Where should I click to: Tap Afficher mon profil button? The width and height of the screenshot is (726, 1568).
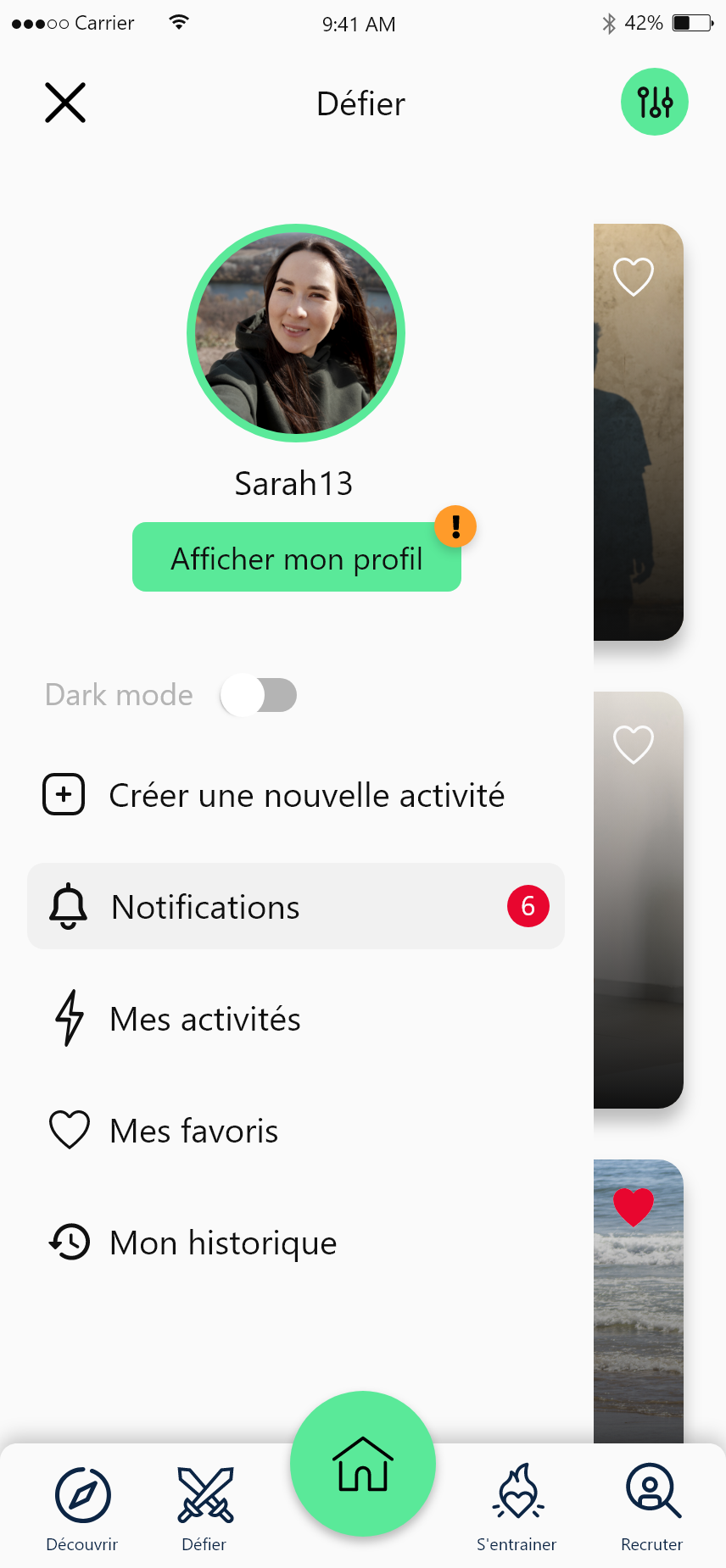[297, 557]
